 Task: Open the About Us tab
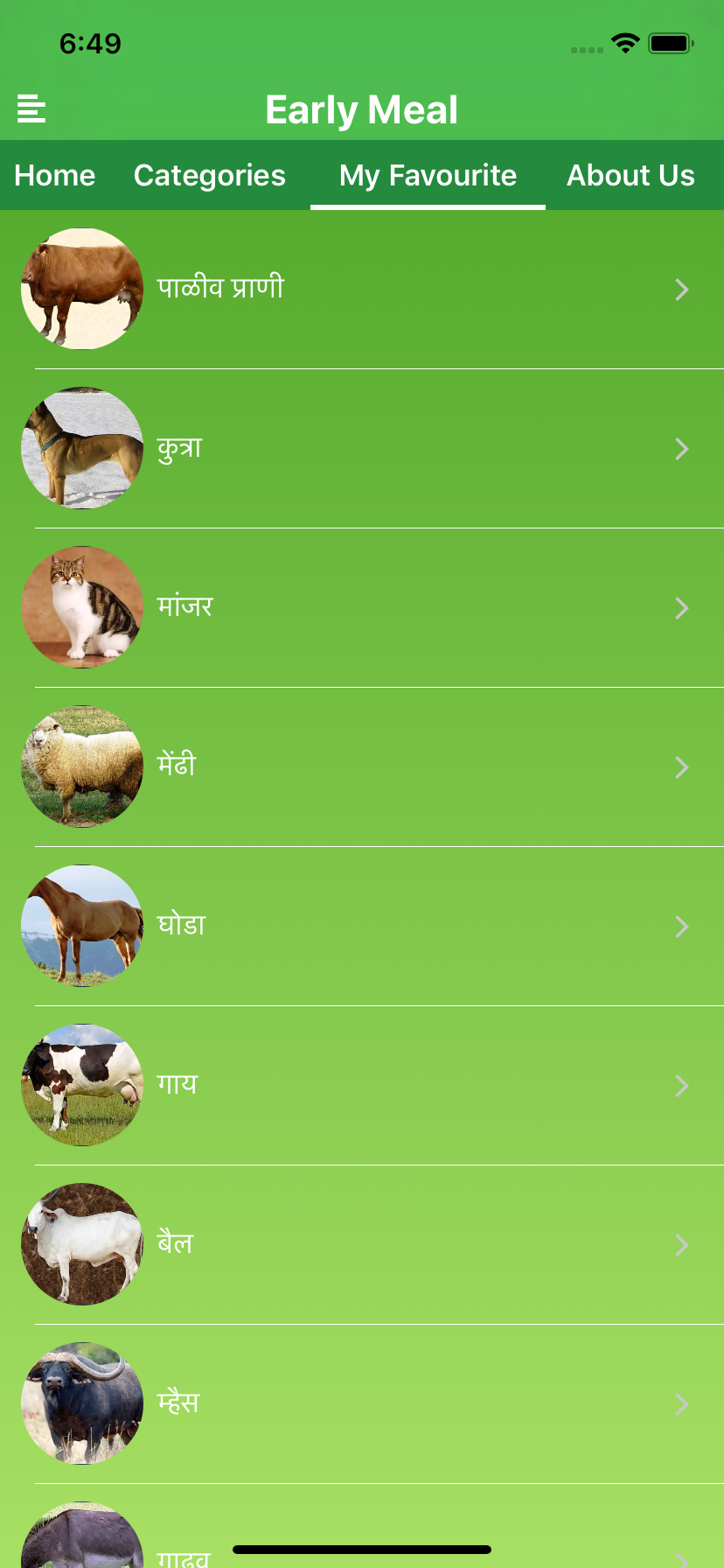click(x=630, y=176)
